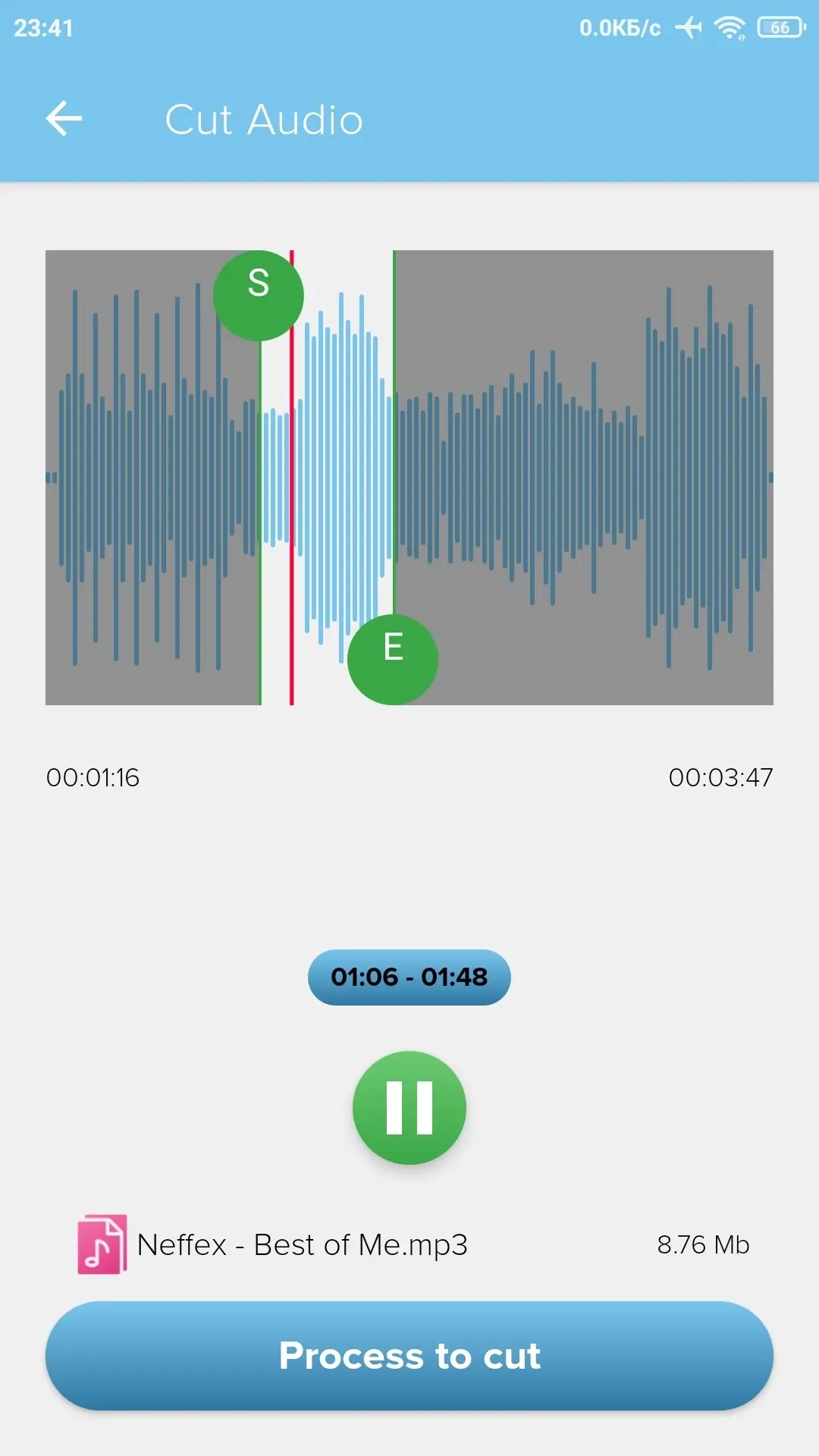
Task: Tap the 01:06 - 01:48 range chip
Action: 409,977
